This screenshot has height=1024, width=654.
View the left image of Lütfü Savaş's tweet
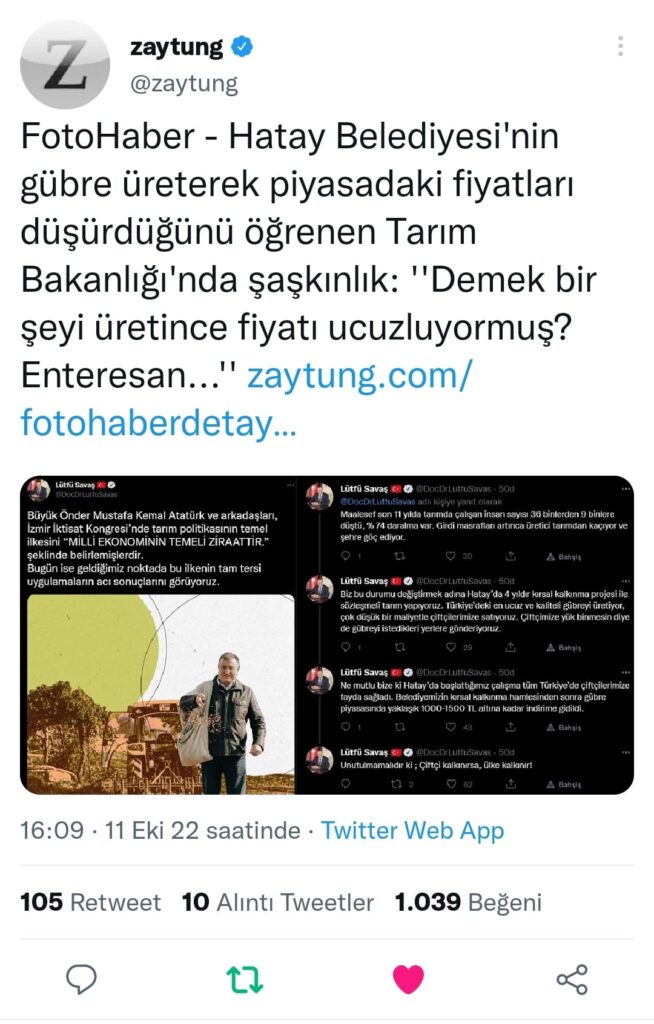(x=160, y=635)
